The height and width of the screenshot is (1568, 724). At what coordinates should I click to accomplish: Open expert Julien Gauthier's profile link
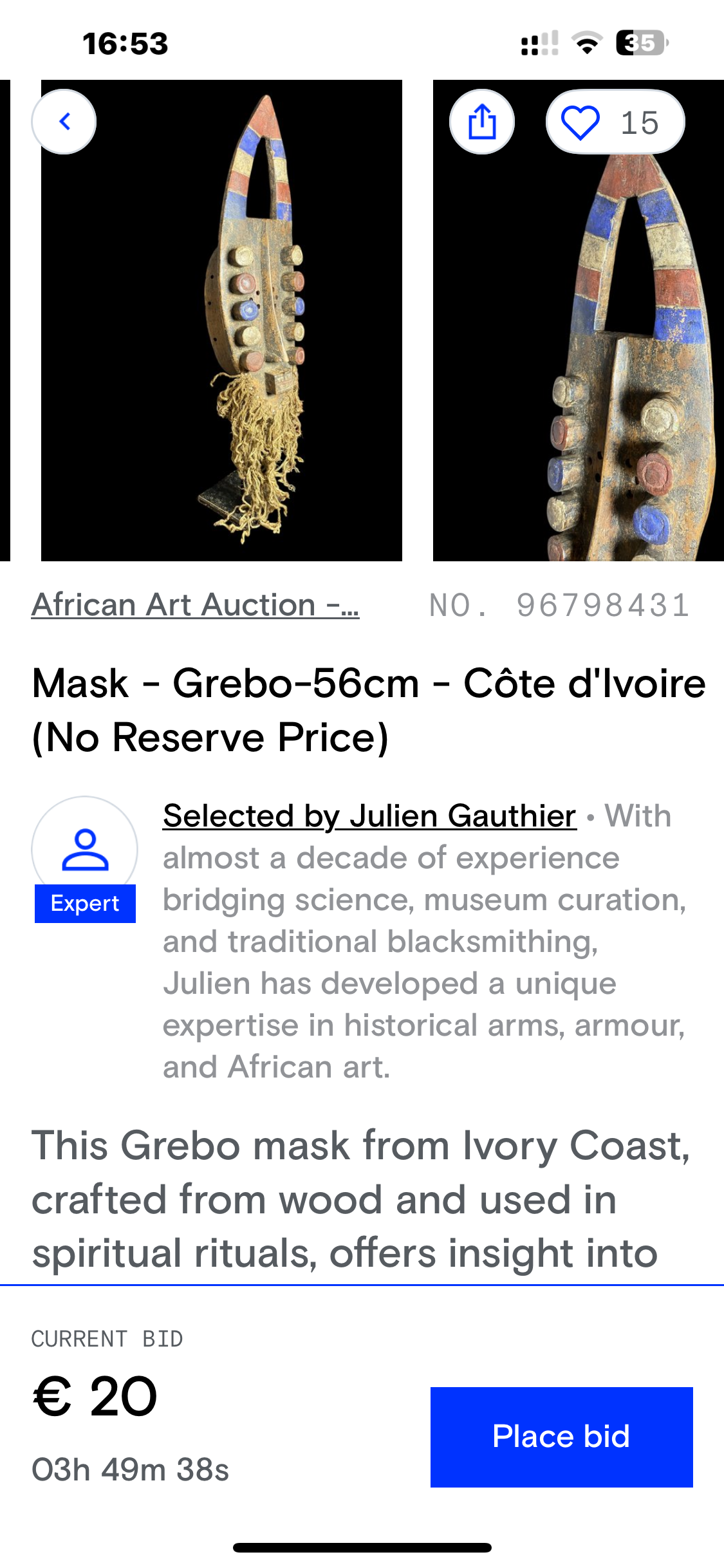369,816
